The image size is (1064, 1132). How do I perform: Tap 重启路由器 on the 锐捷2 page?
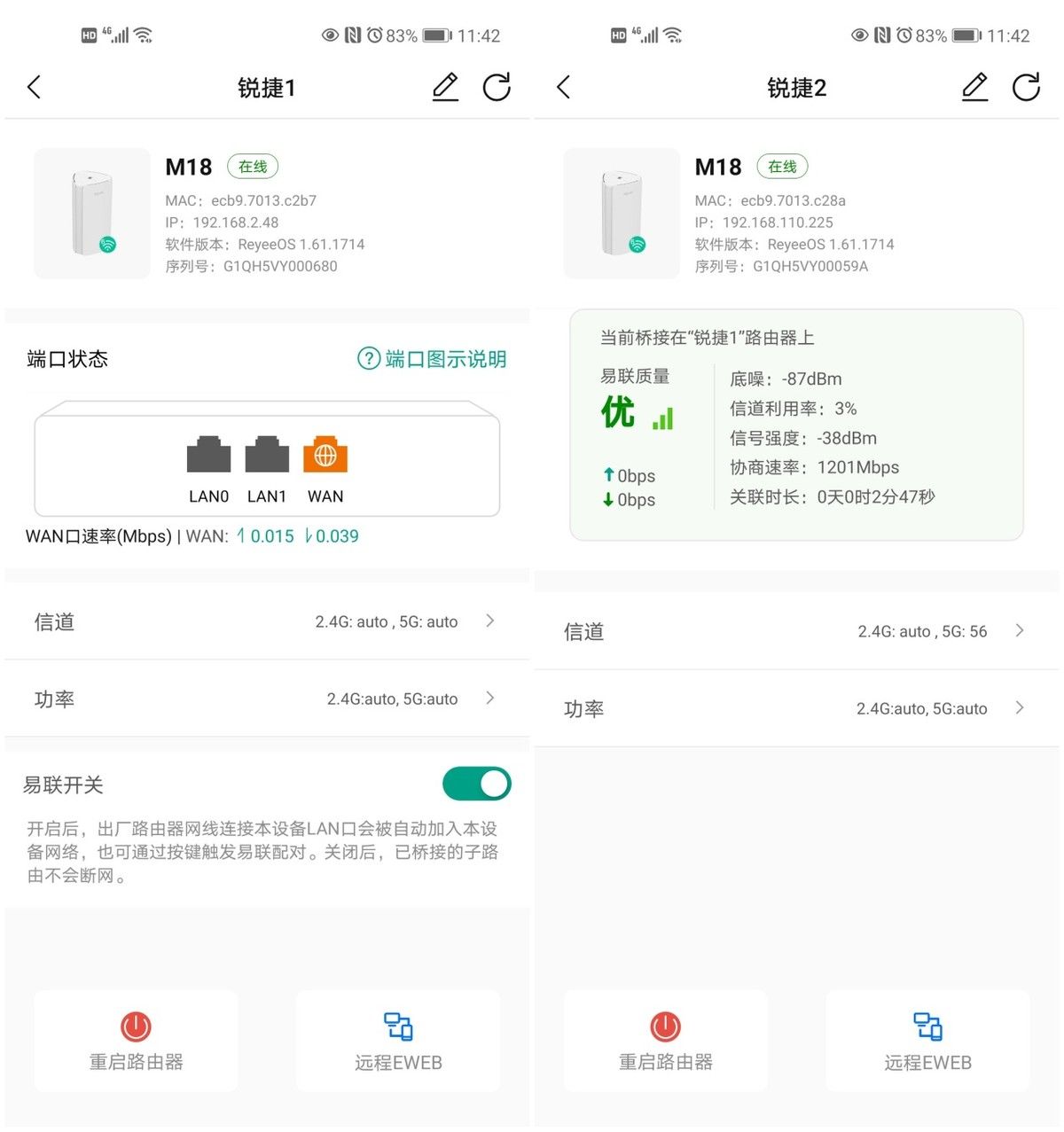665,1041
